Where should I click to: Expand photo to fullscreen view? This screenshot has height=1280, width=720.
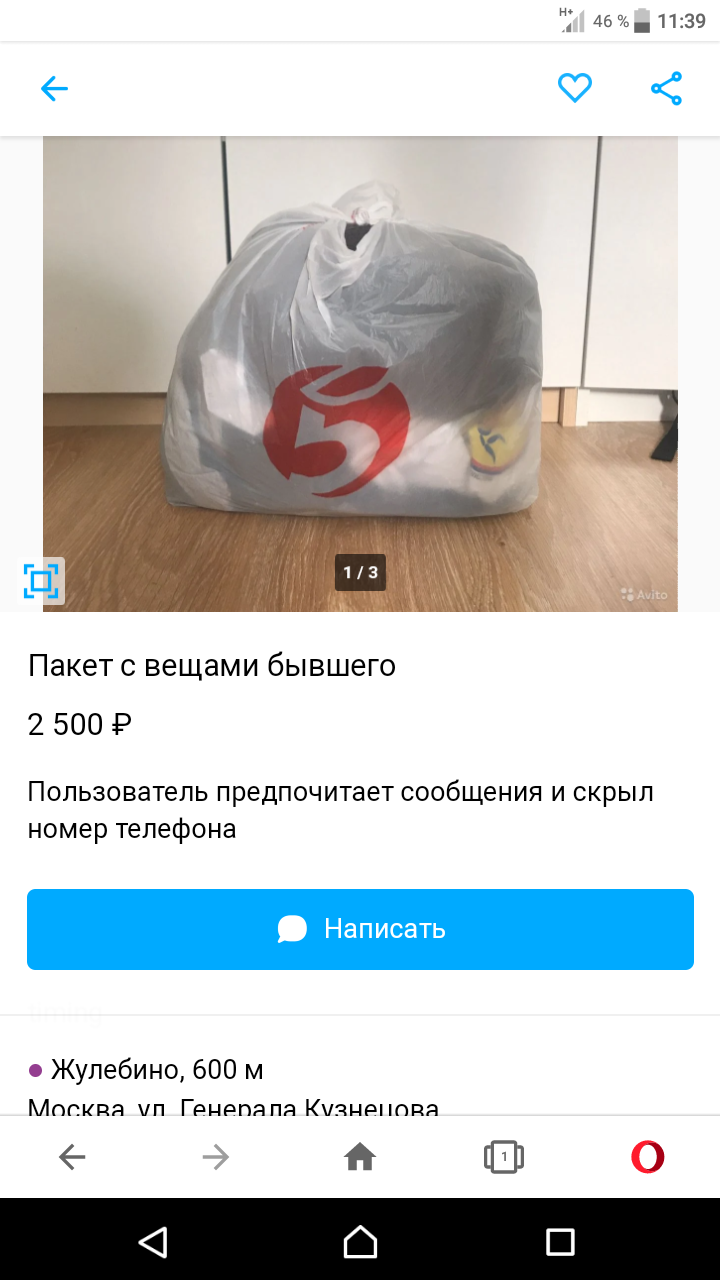coord(42,581)
